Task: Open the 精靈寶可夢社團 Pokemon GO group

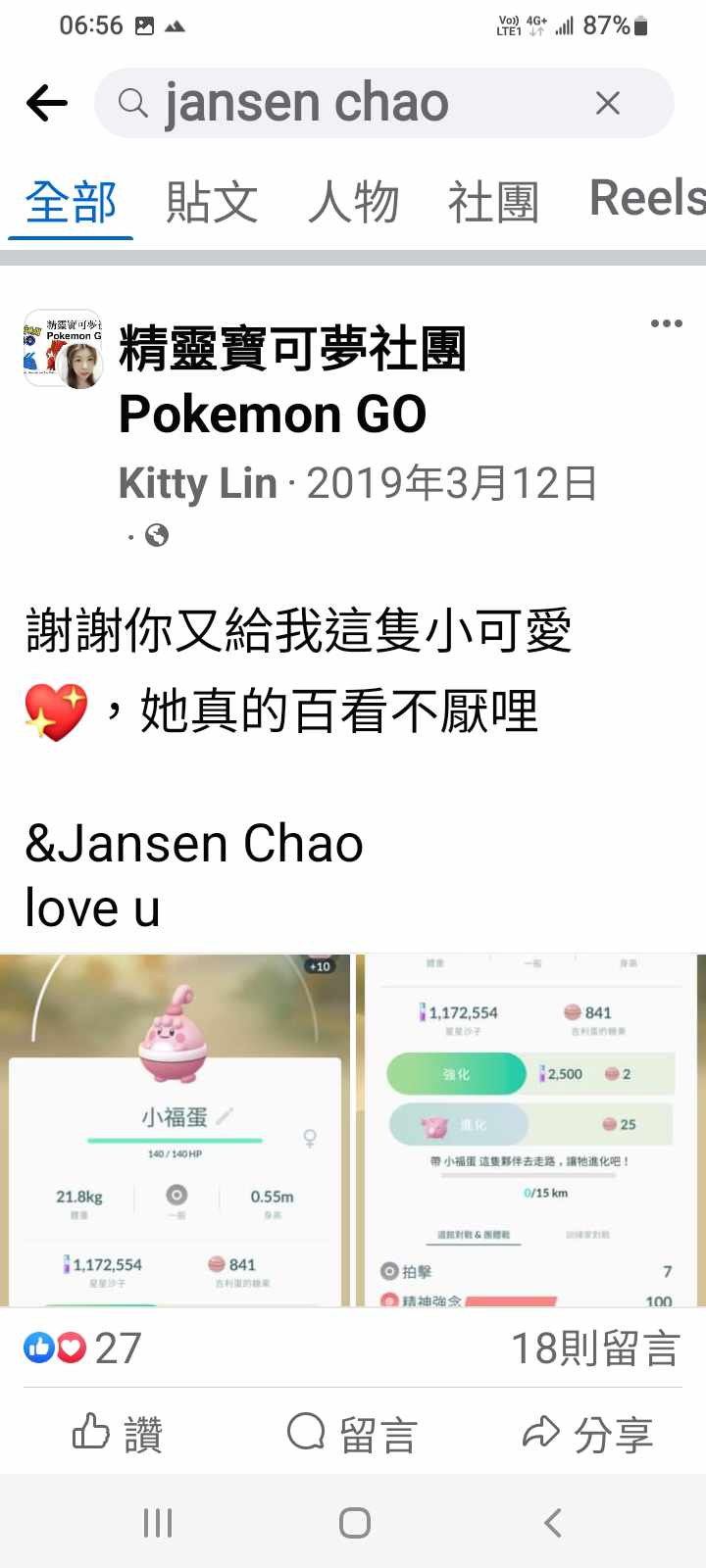Action: click(x=292, y=380)
